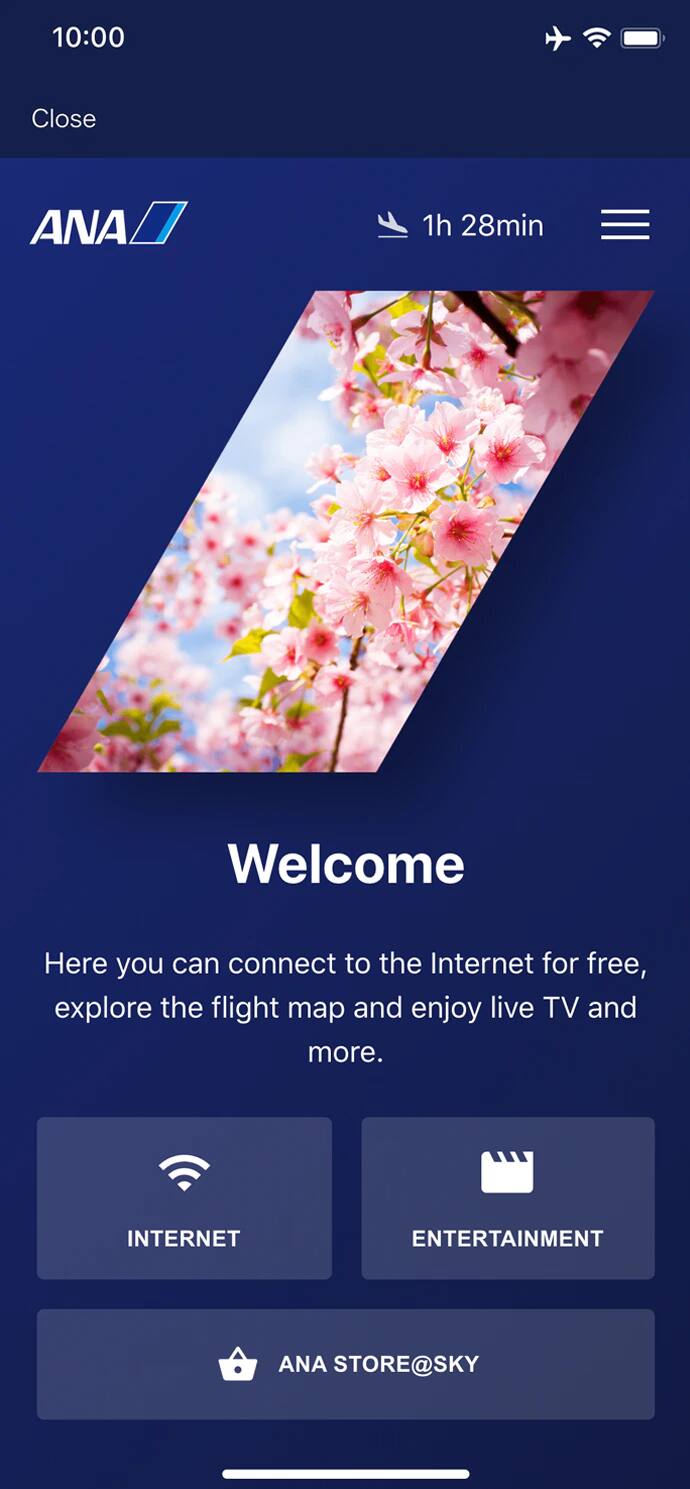
Task: Open the Internet connection option
Action: tap(184, 1198)
